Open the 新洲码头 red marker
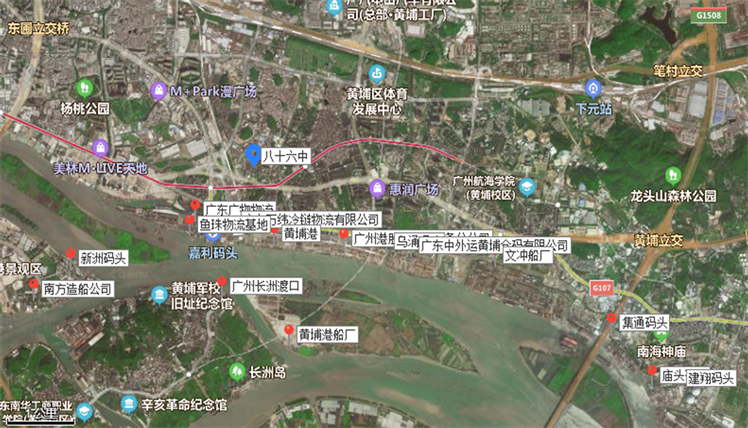 point(71,255)
